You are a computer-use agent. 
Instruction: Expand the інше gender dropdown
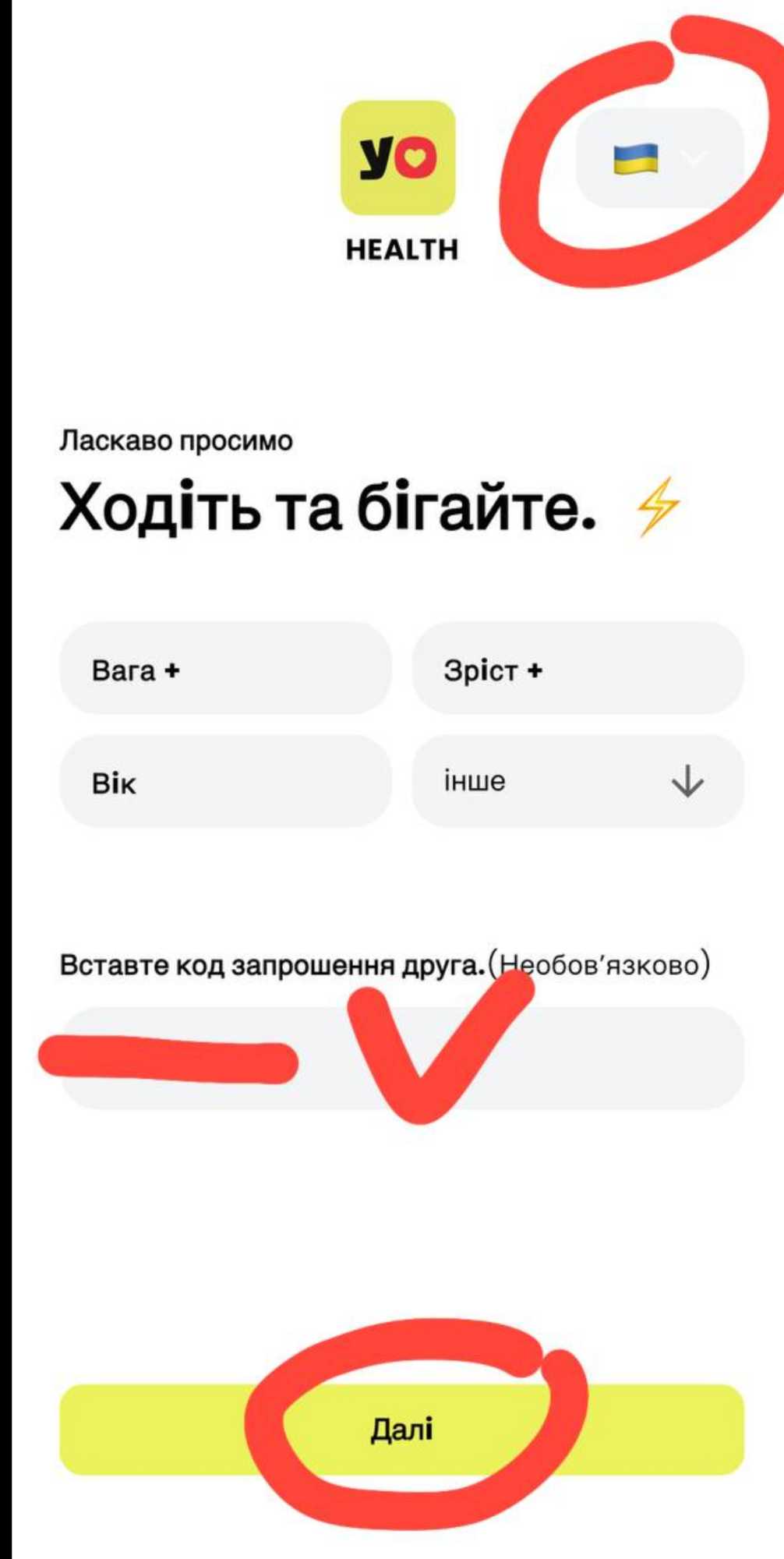point(577,782)
